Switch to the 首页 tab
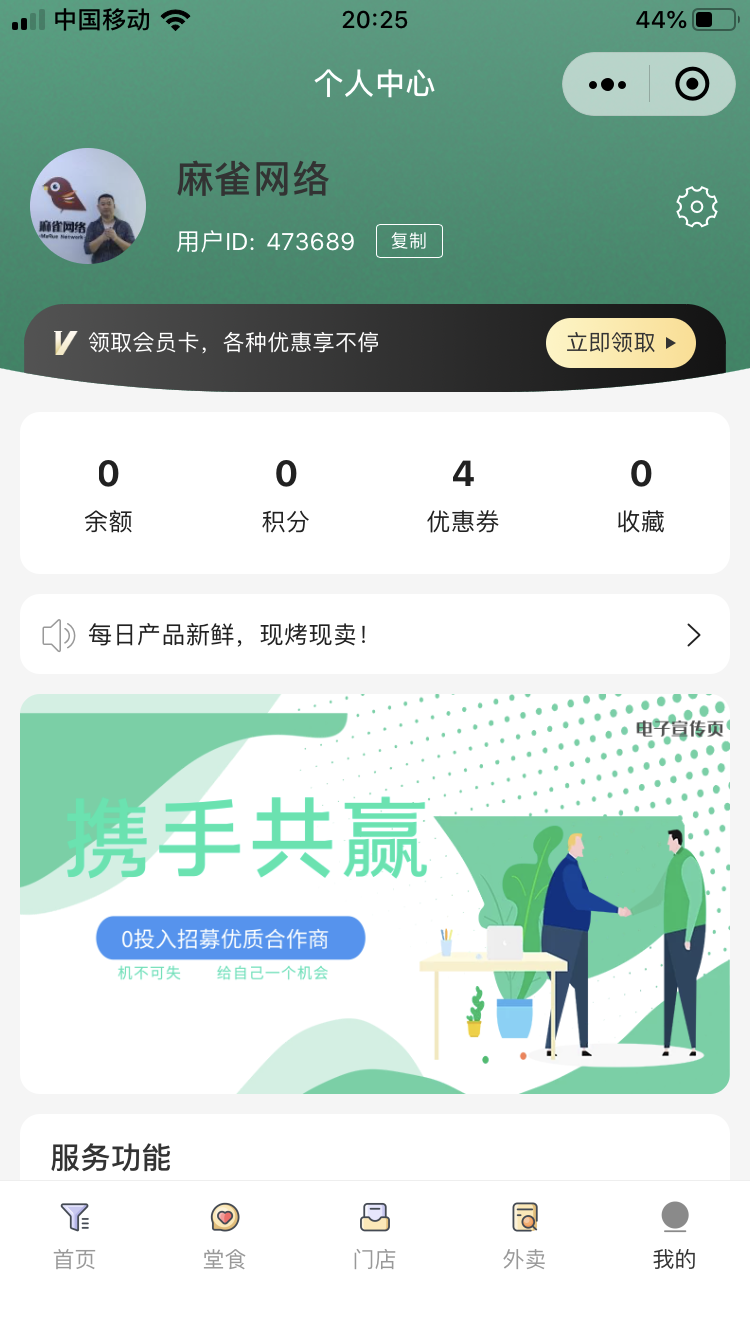This screenshot has width=750, height=1334. [x=75, y=1236]
